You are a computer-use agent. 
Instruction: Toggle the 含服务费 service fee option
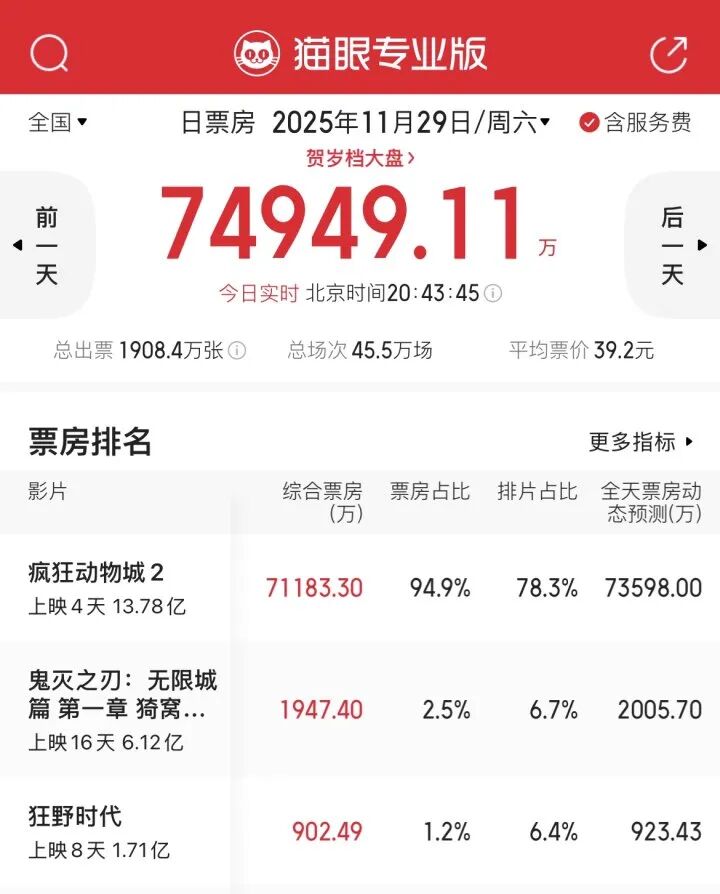[640, 123]
